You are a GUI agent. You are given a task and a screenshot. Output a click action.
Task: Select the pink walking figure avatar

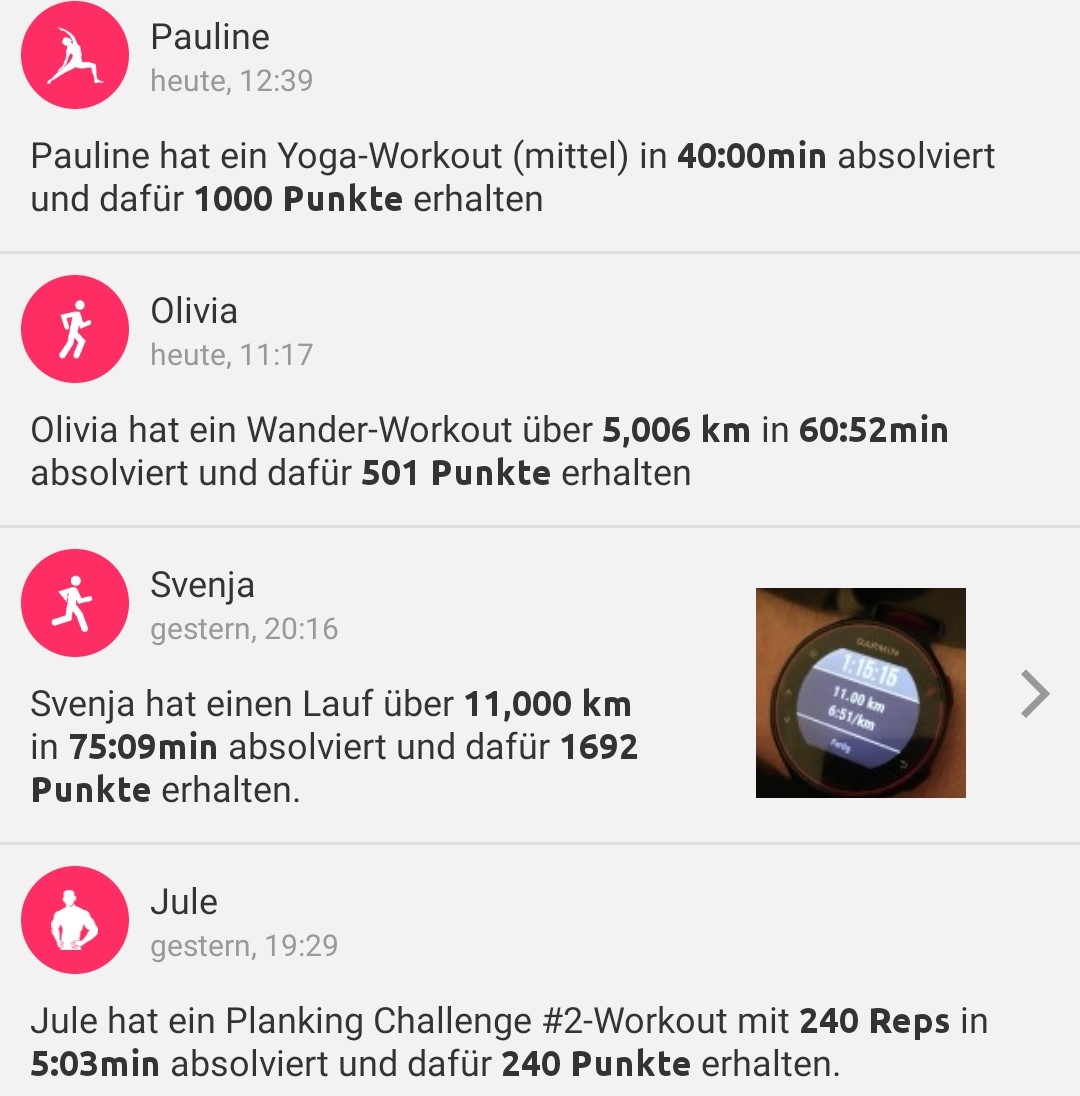75,328
